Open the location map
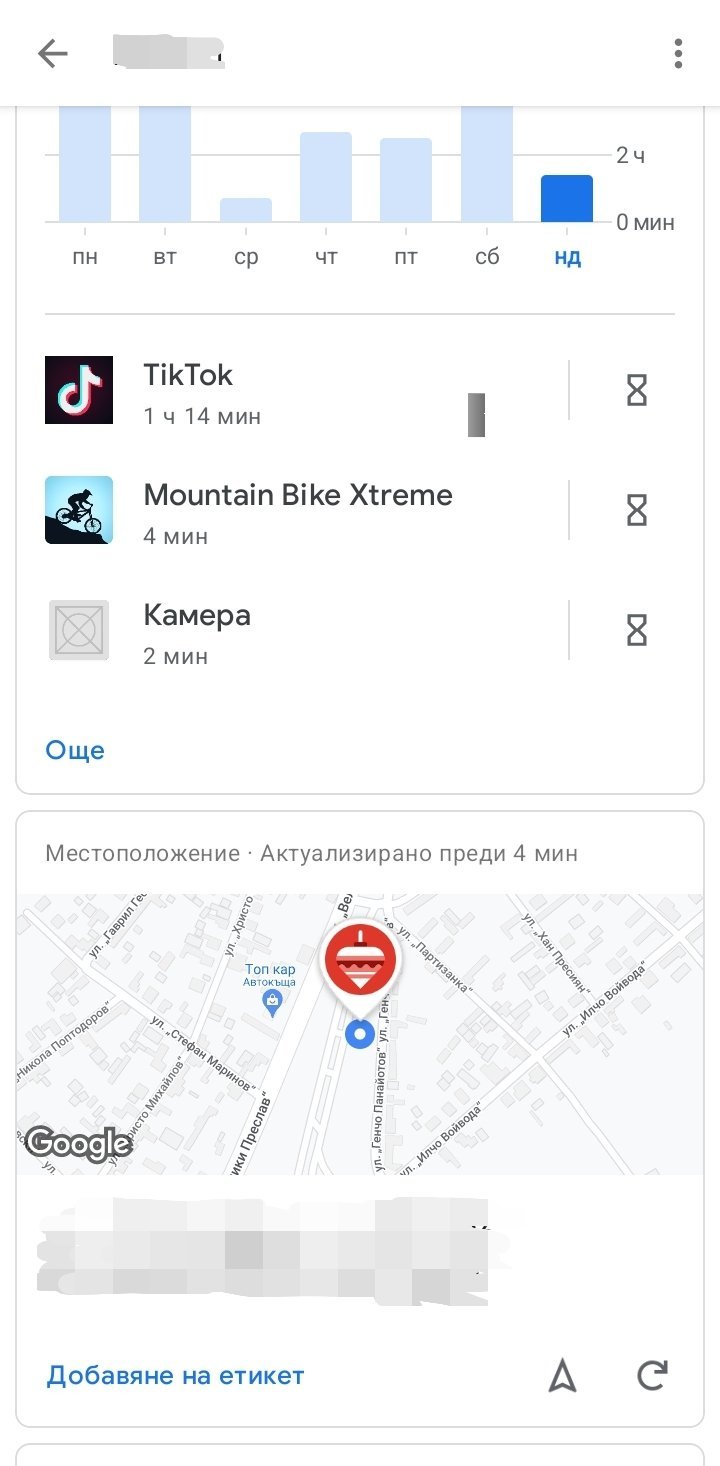Viewport: 720px width, 1466px height. click(x=360, y=1034)
